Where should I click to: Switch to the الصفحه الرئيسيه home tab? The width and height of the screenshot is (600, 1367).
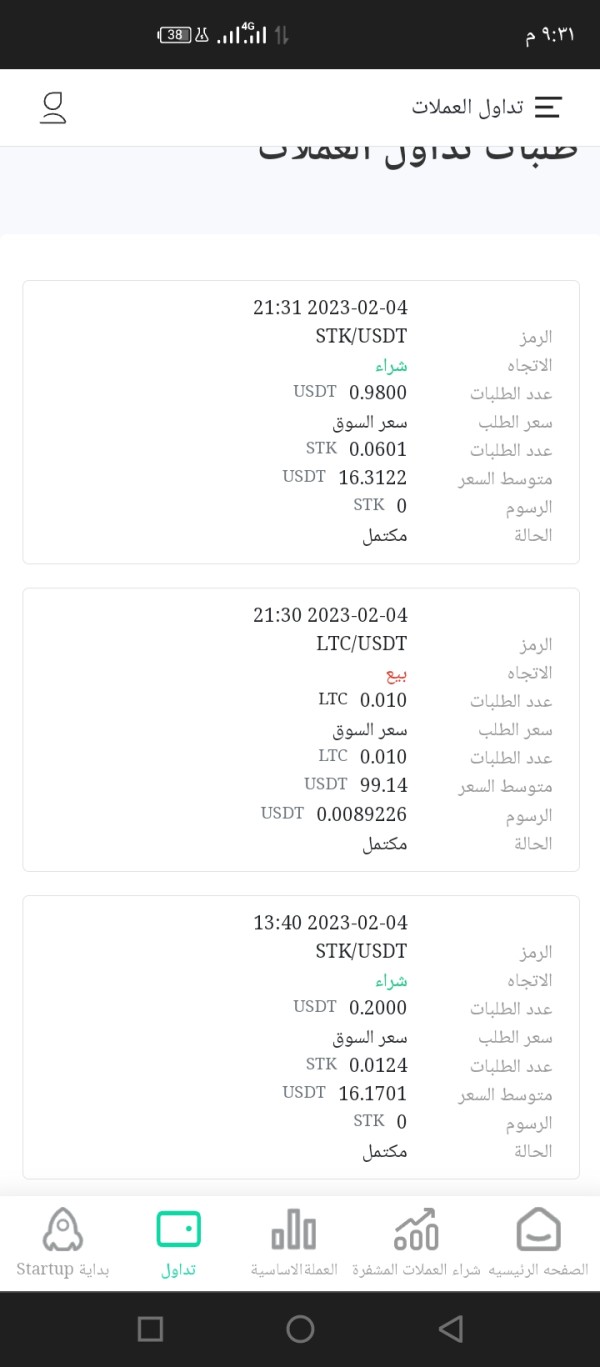click(x=538, y=1242)
